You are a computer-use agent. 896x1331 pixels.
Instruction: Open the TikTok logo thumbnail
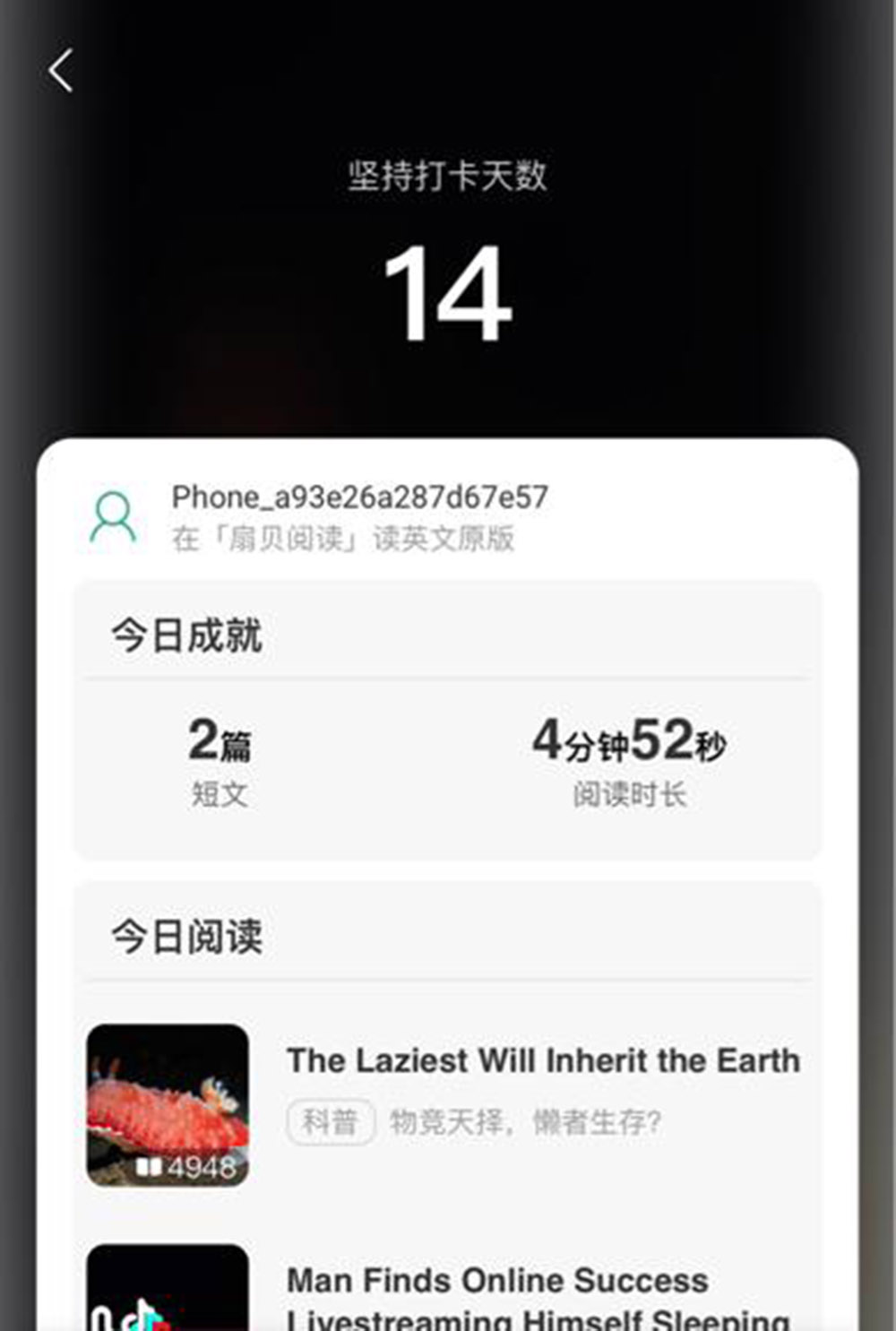click(168, 1293)
